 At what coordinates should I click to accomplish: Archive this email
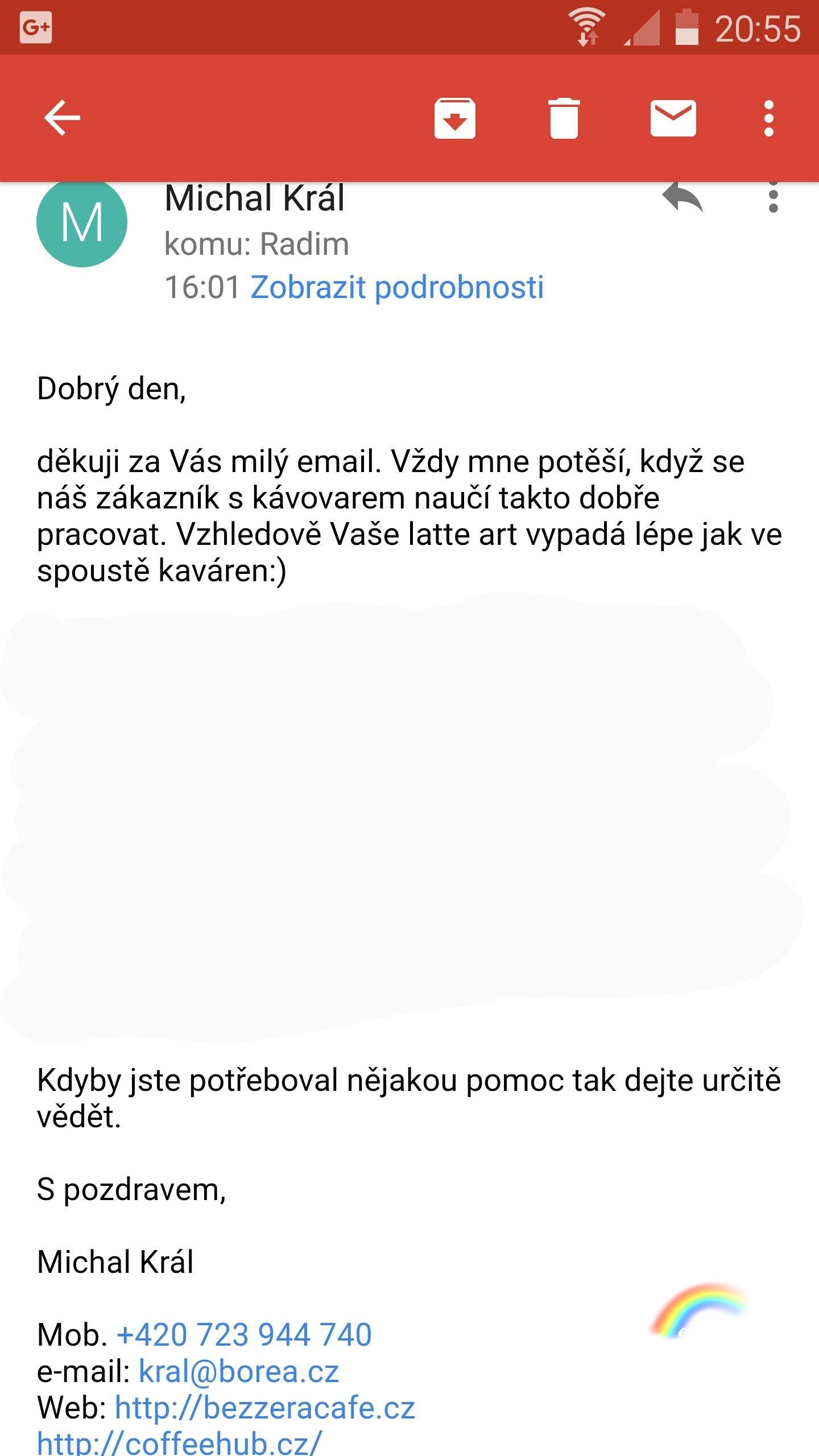click(454, 118)
